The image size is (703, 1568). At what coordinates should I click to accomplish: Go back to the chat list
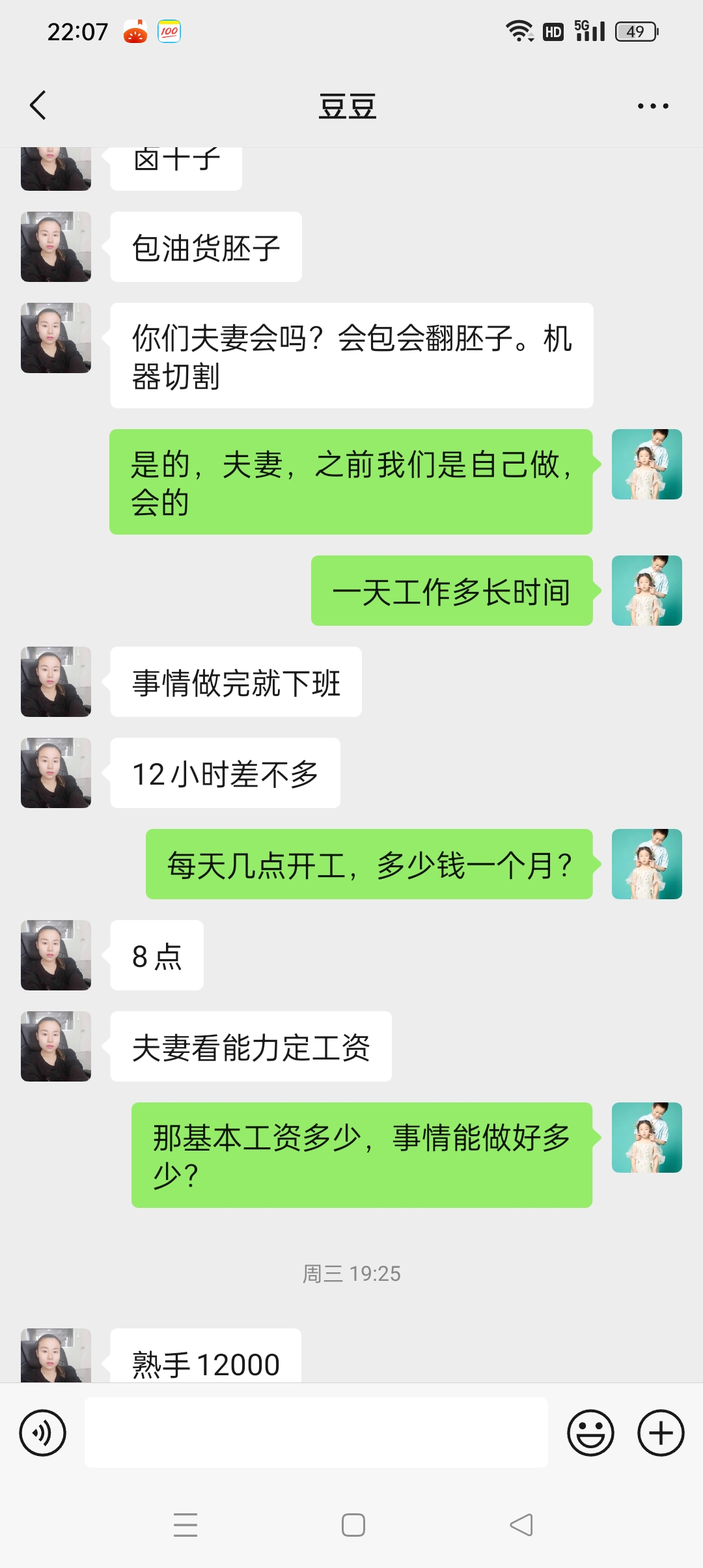tap(38, 105)
